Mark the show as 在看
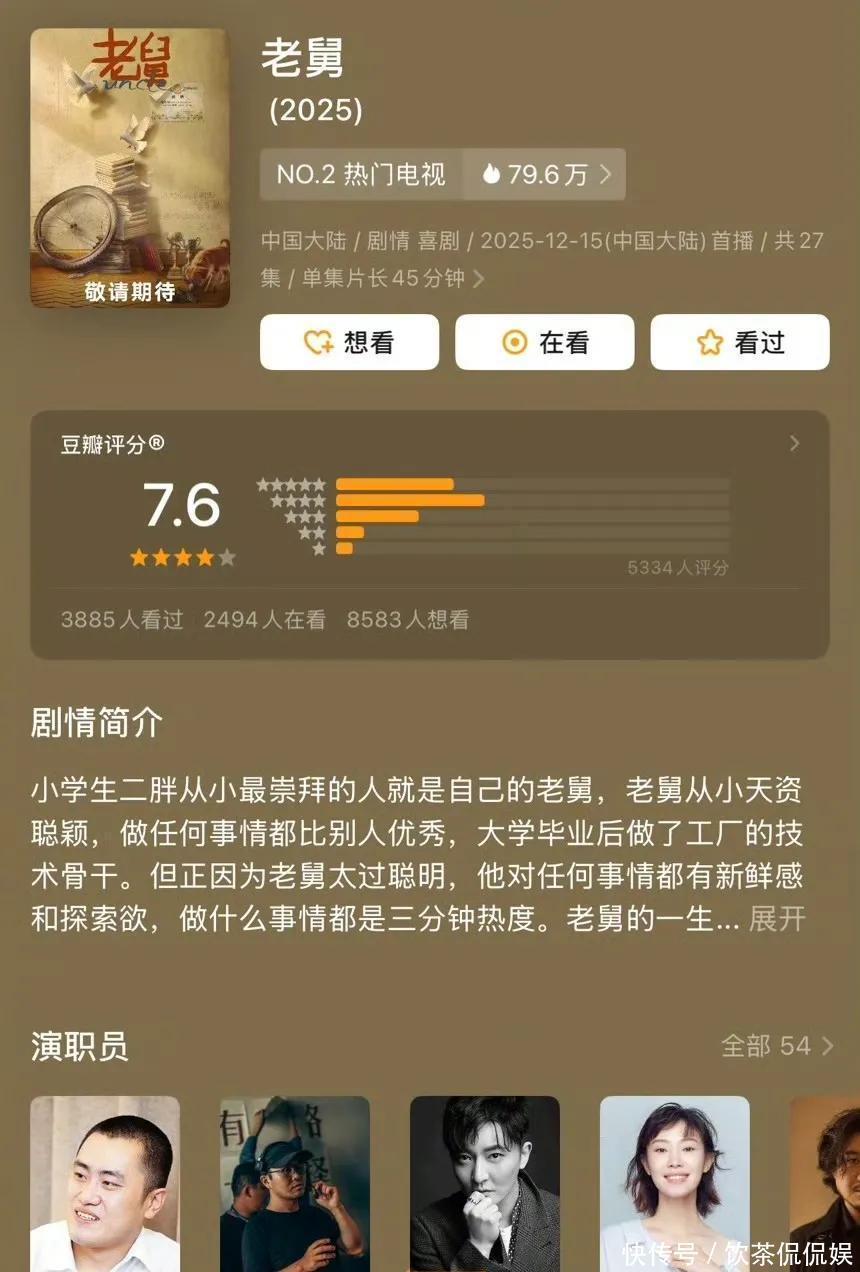This screenshot has width=860, height=1272. (545, 342)
